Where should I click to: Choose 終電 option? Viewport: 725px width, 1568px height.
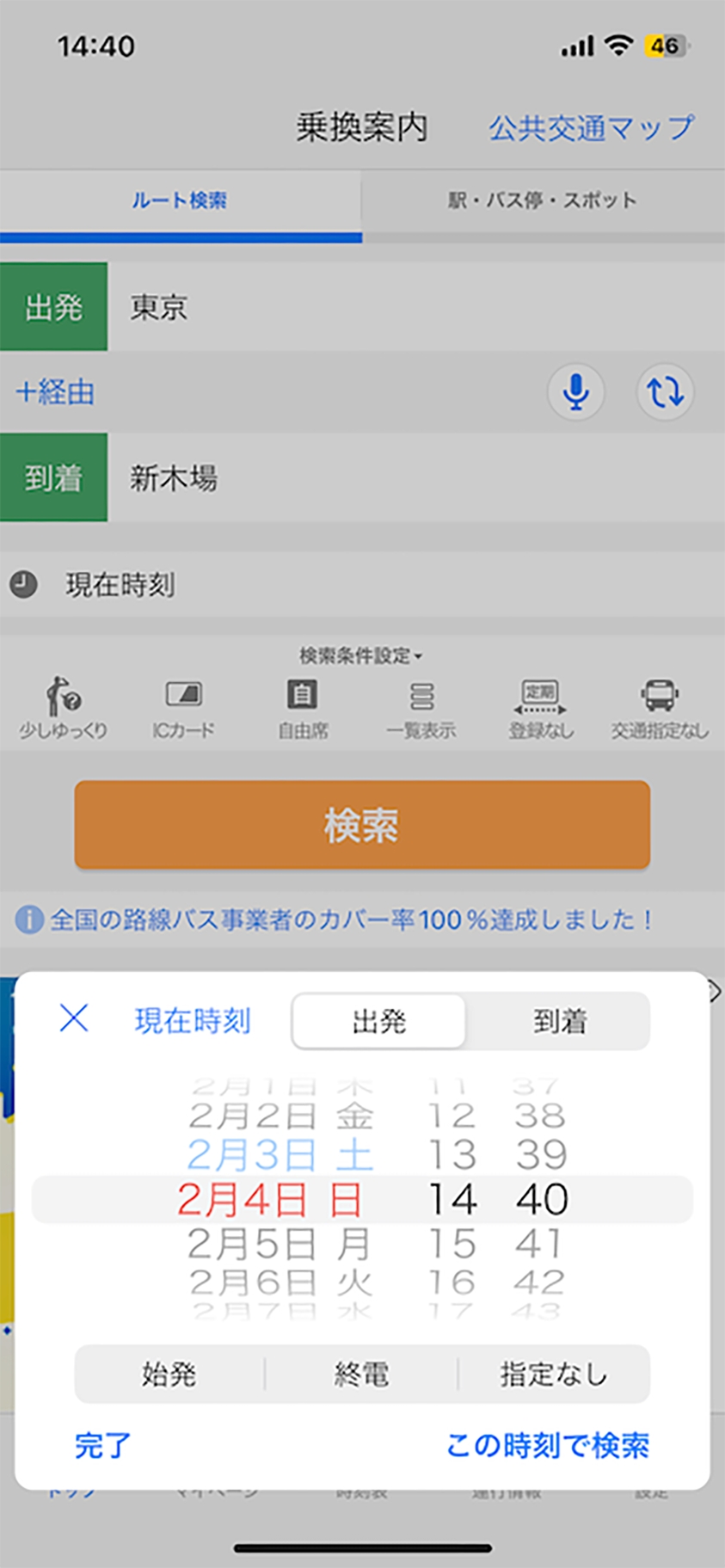click(361, 1374)
